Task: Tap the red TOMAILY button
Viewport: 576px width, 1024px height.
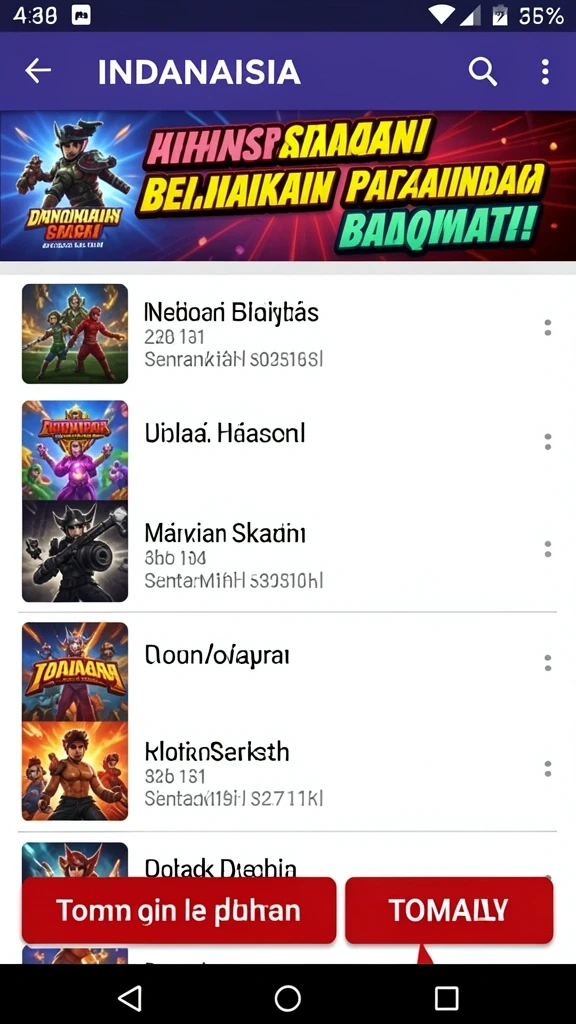Action: (449, 910)
